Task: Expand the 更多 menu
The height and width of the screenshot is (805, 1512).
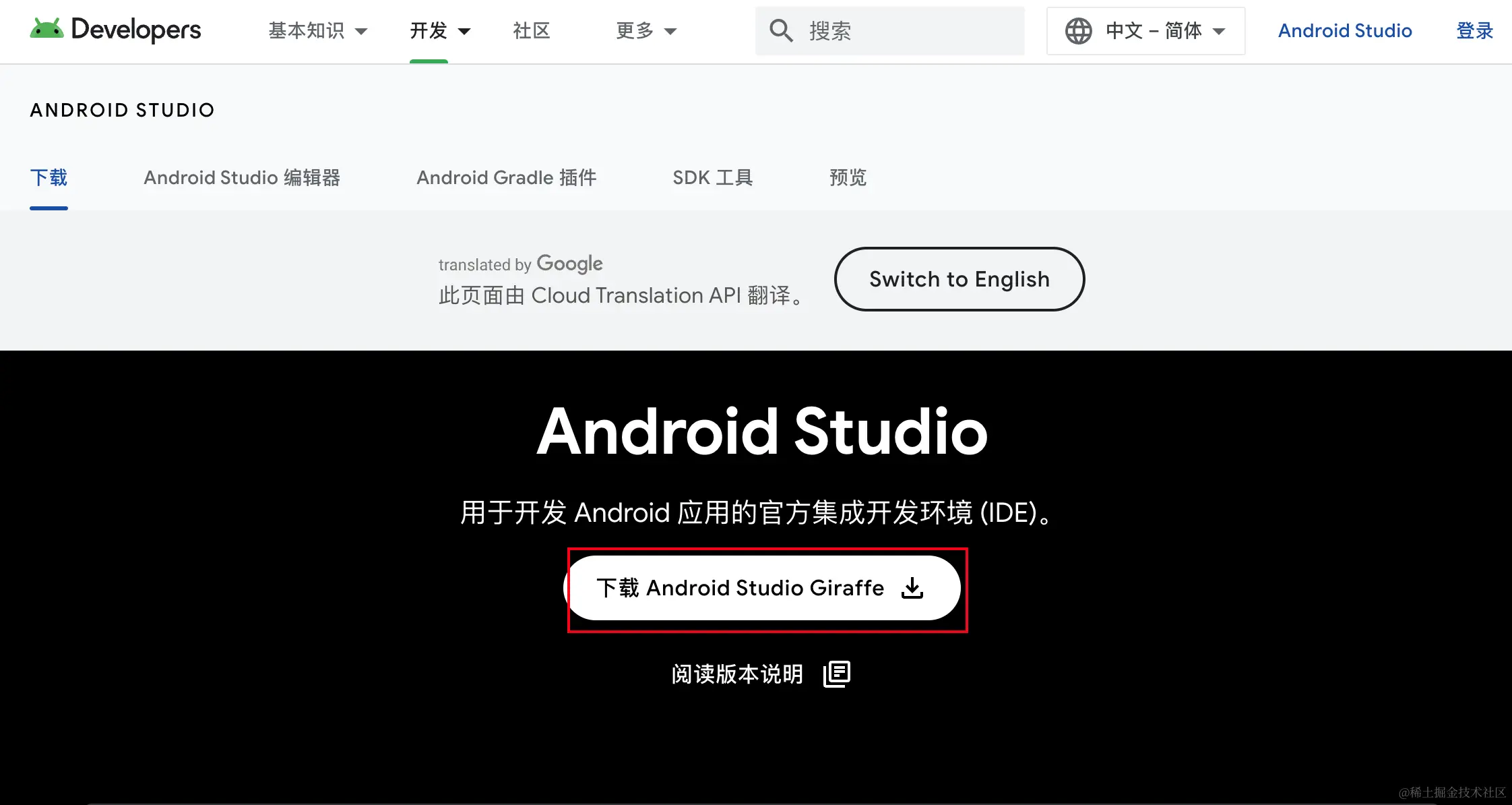Action: (x=645, y=31)
